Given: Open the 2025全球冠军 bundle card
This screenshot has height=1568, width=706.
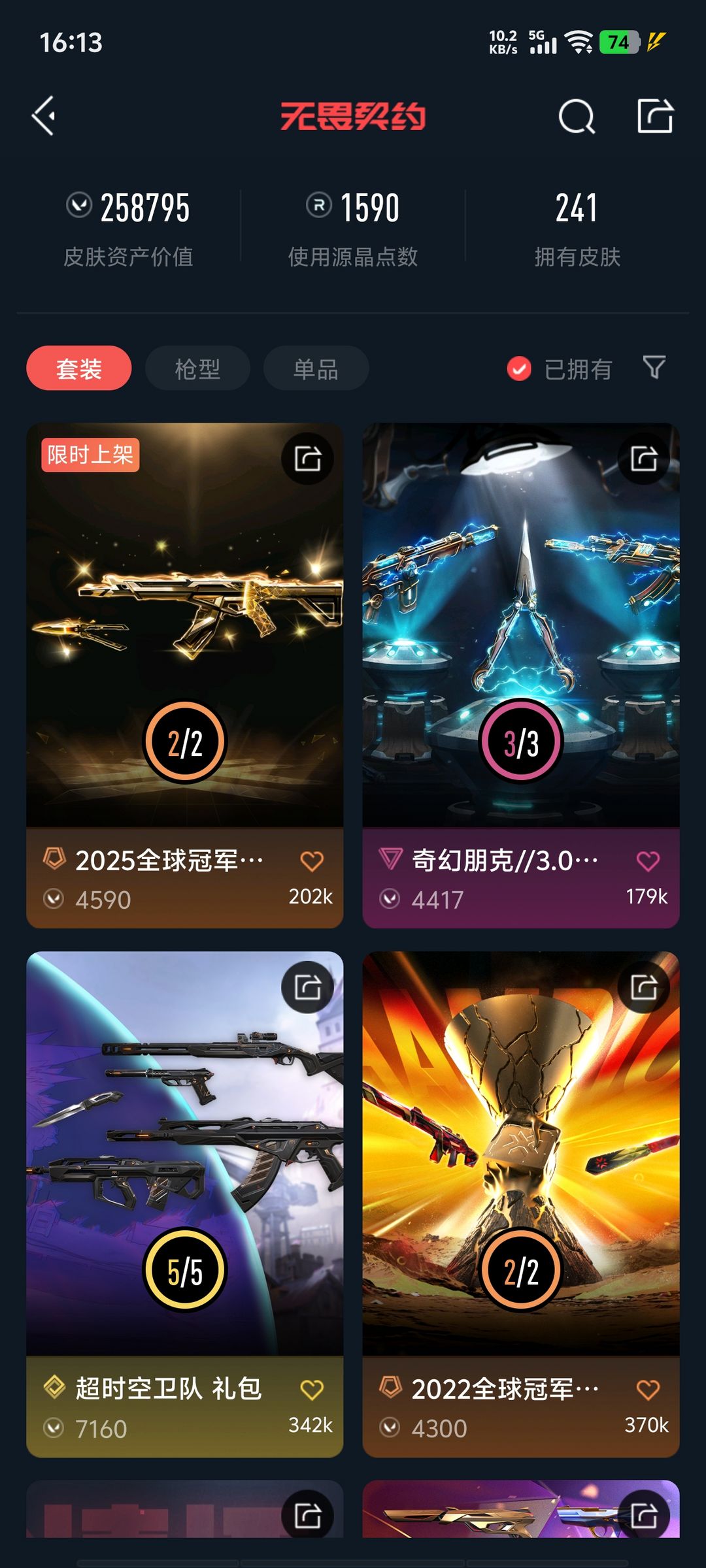Looking at the screenshot, I should [185, 676].
